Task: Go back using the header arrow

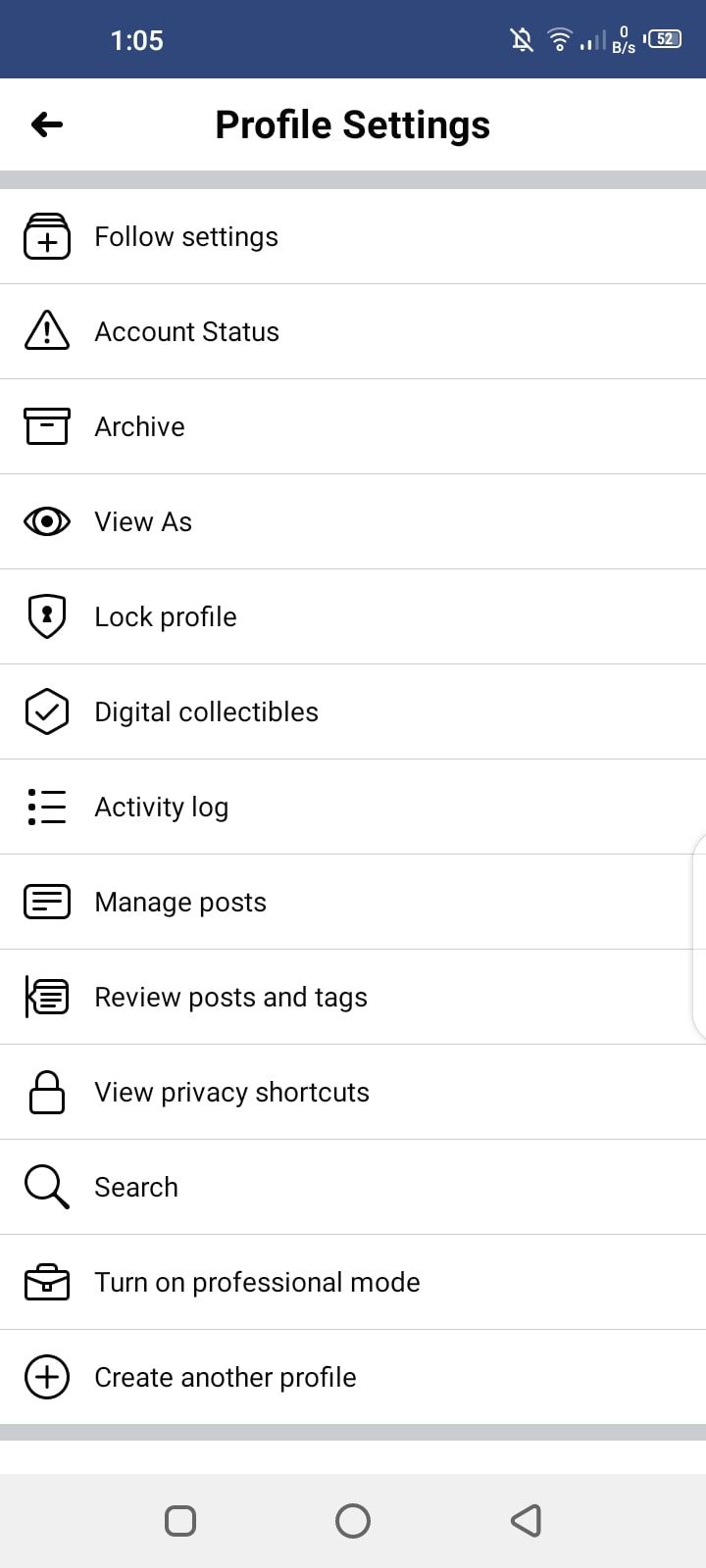Action: tap(47, 124)
